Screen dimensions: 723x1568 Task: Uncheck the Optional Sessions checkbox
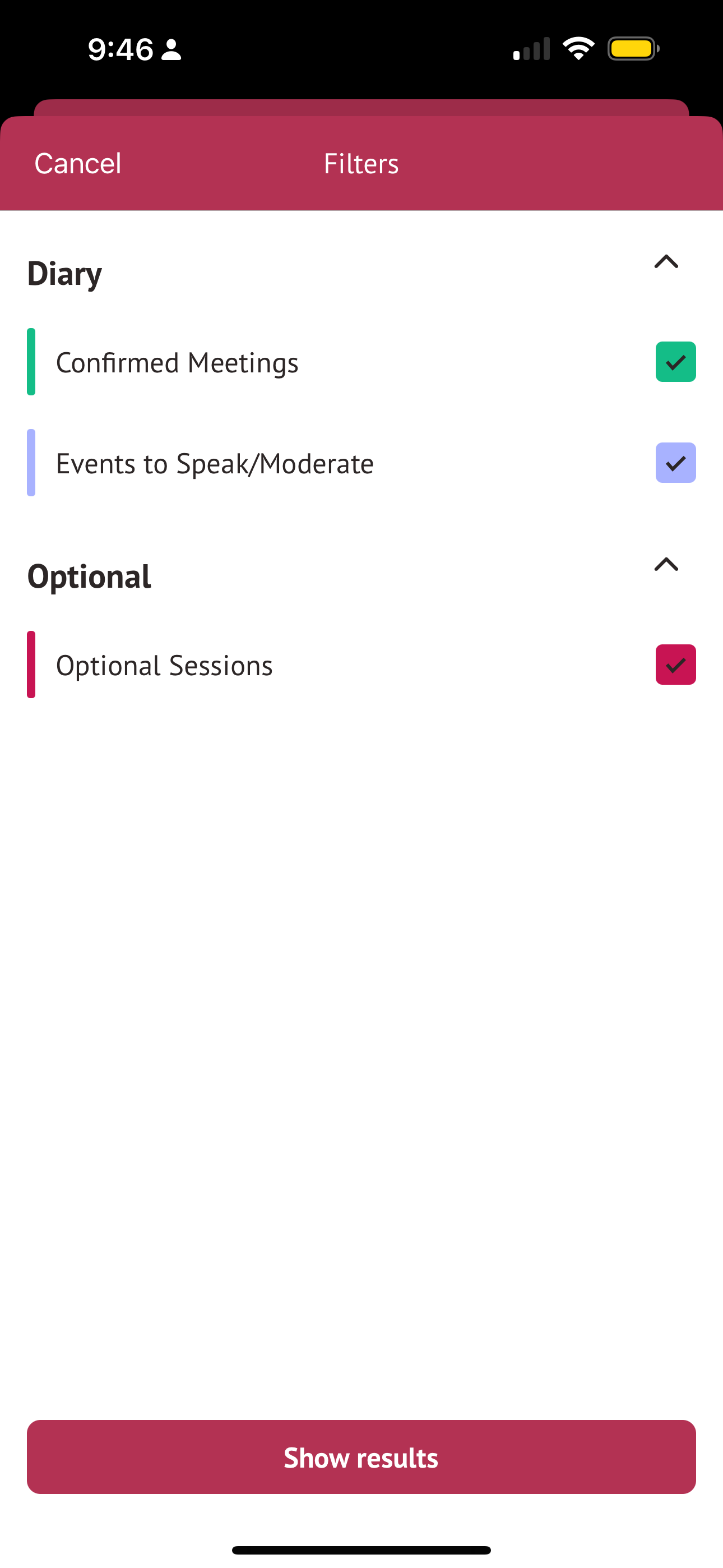(x=675, y=665)
